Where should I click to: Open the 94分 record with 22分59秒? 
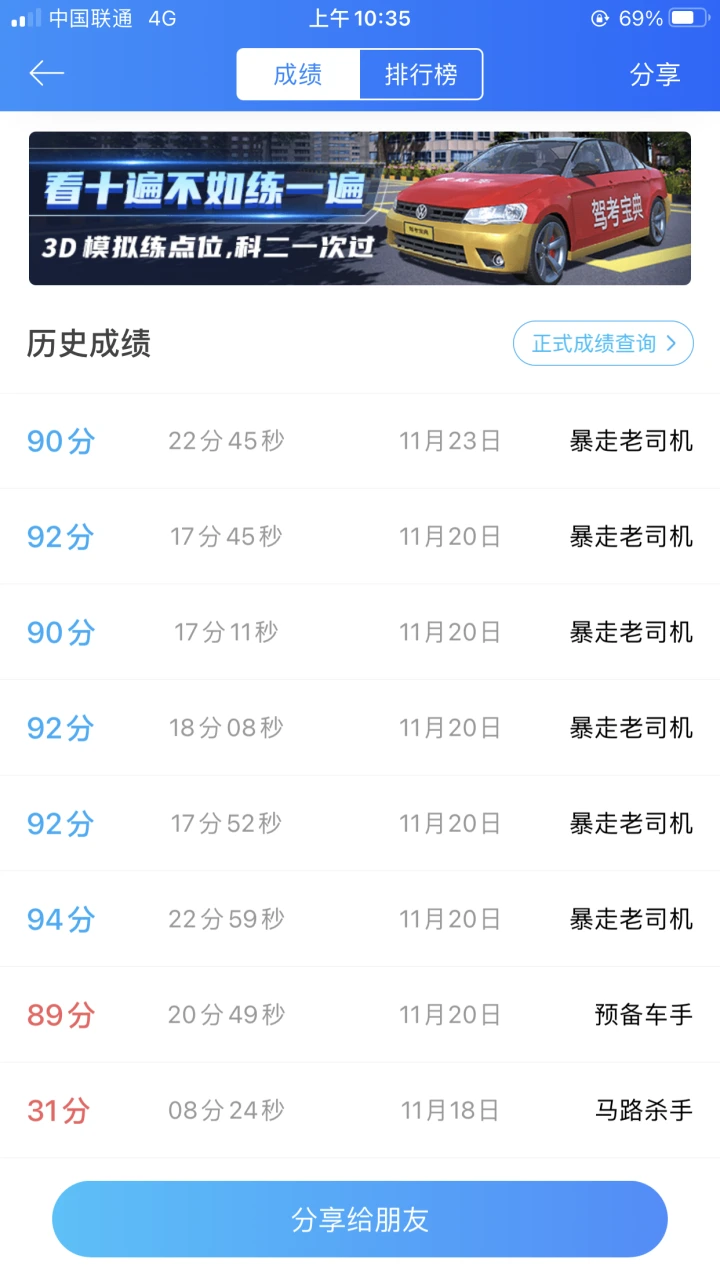tap(360, 919)
